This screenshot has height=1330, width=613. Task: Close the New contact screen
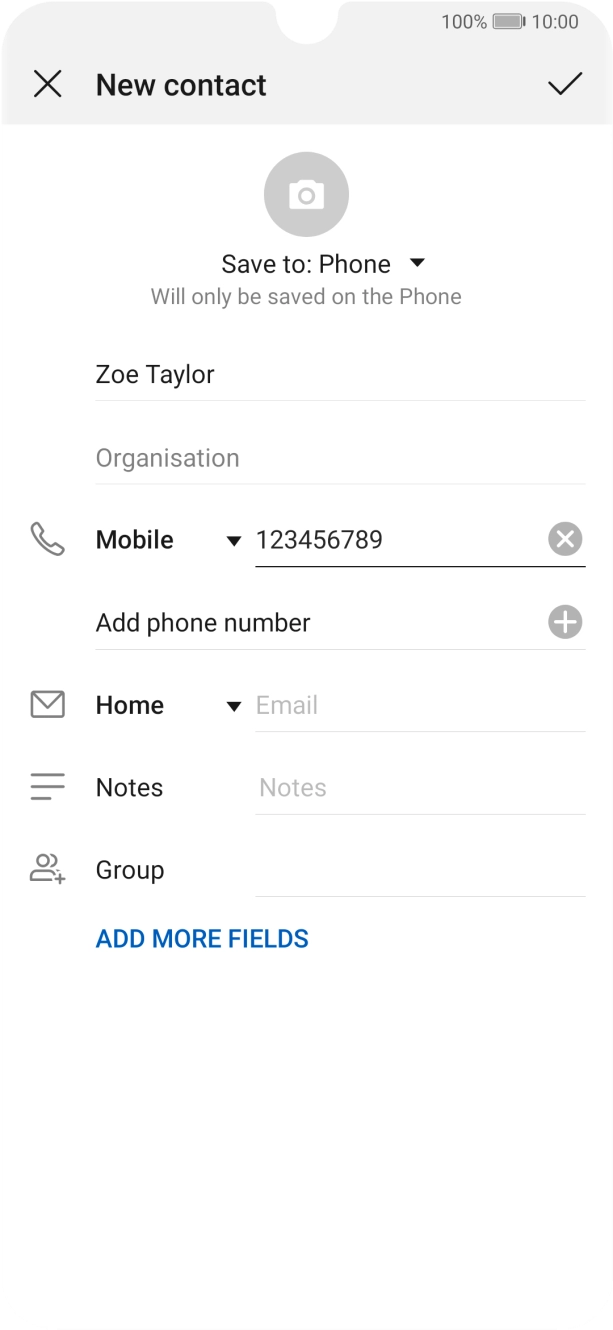(47, 85)
